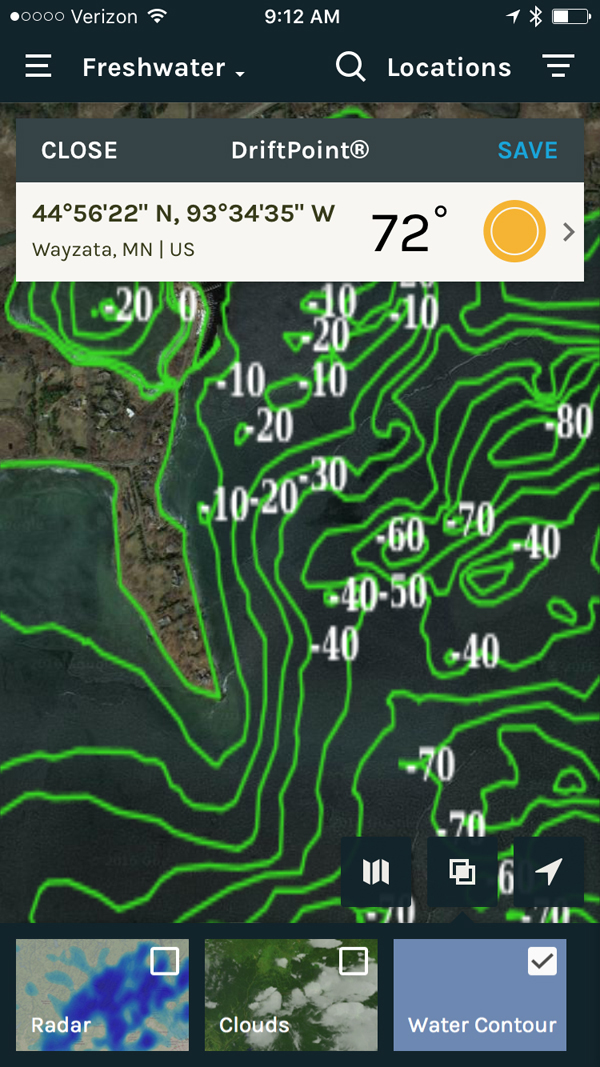The width and height of the screenshot is (600, 1067).
Task: Open the filter icon in top bar
Action: (558, 67)
